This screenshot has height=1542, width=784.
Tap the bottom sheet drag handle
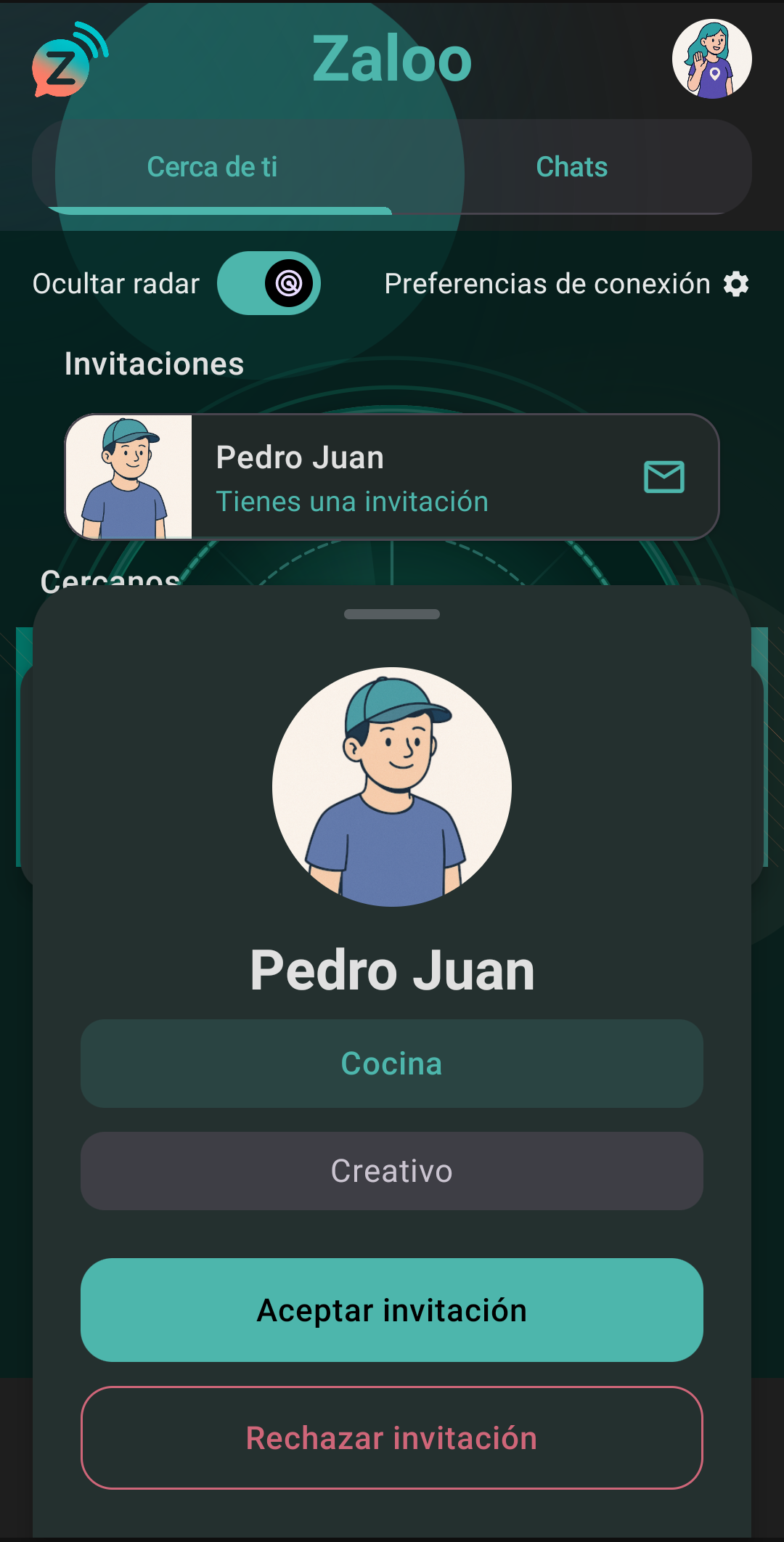[x=392, y=614]
